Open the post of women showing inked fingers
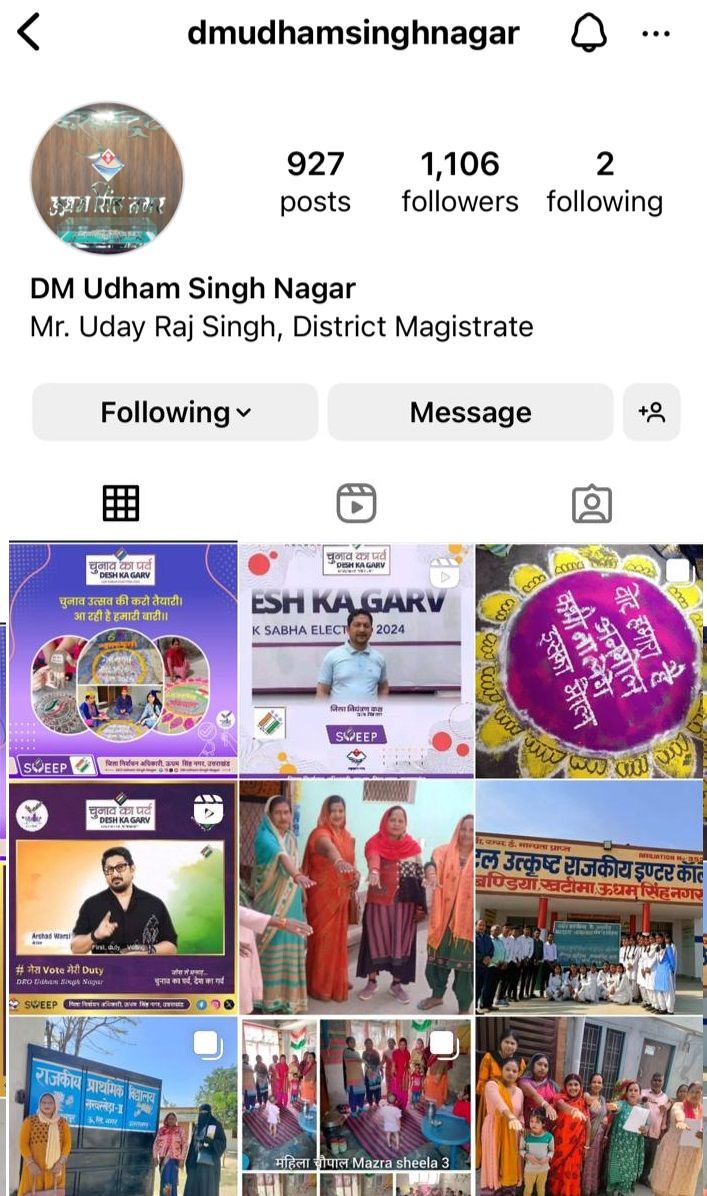 pyautogui.click(x=356, y=897)
